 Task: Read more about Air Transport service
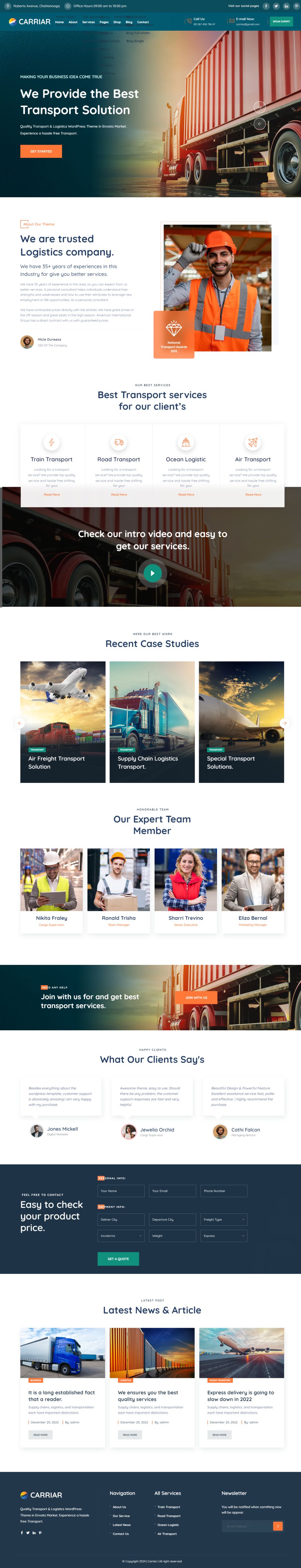pos(253,494)
